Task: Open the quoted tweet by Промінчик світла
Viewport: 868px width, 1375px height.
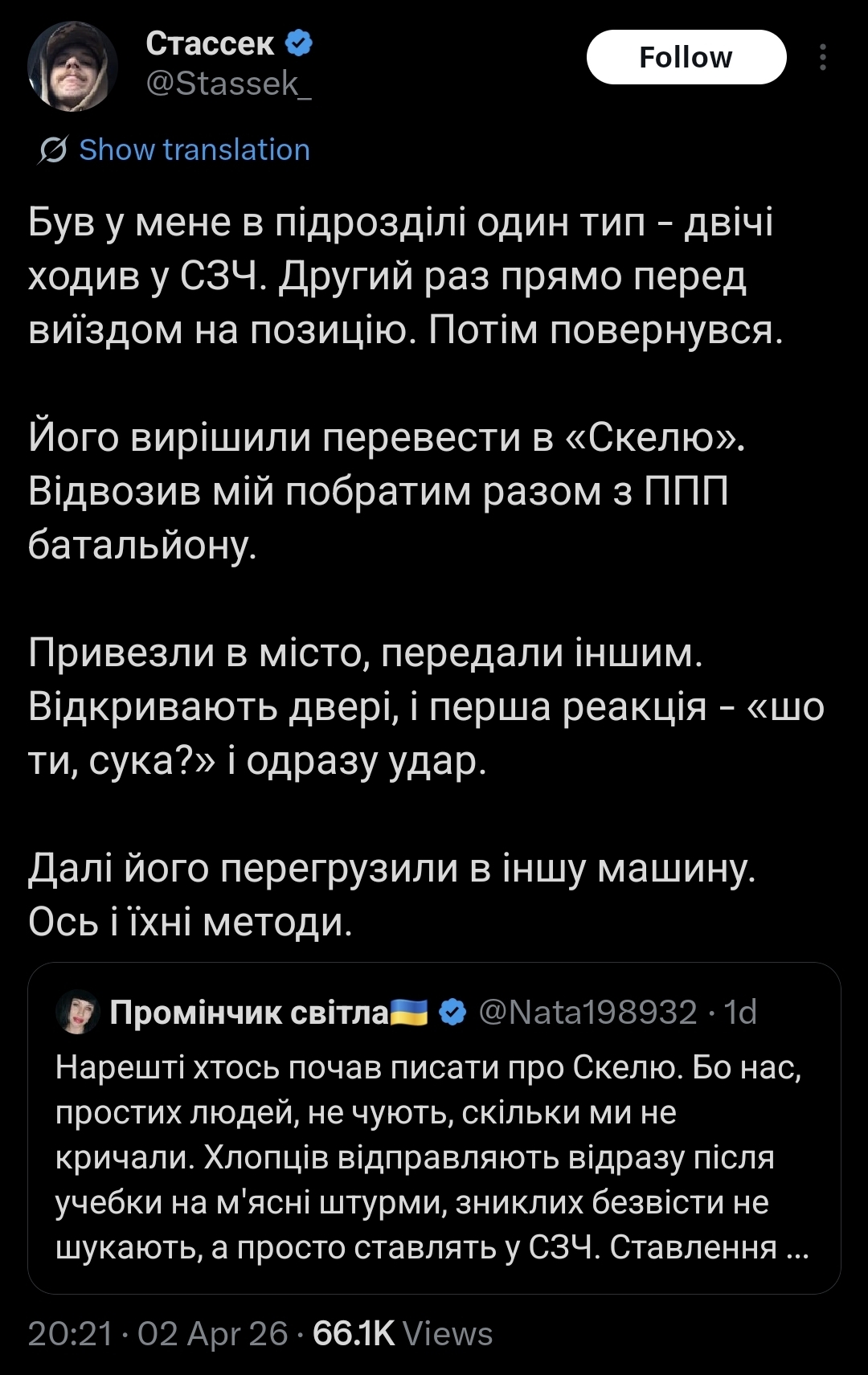Action: (434, 1157)
